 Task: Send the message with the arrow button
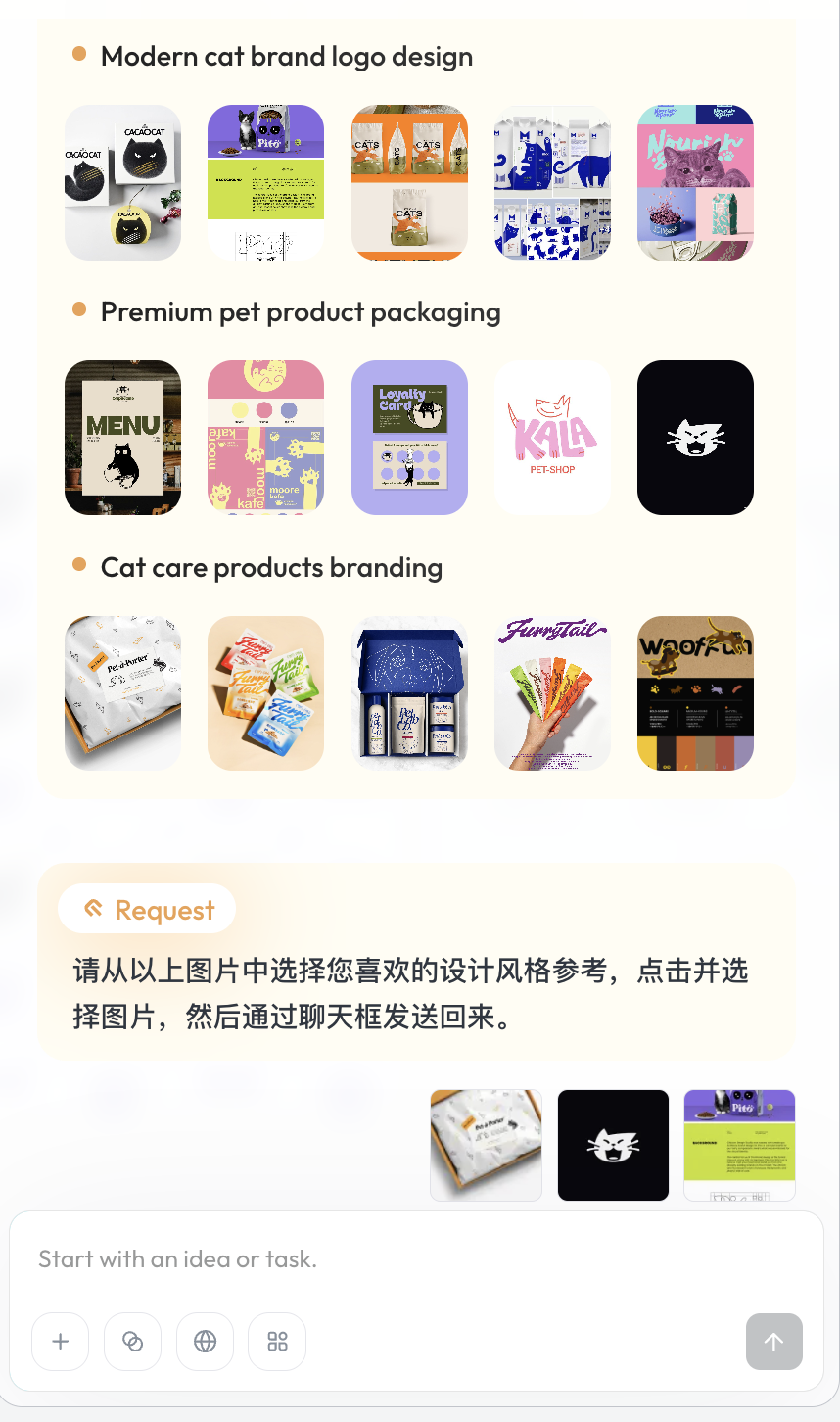[x=773, y=1342]
